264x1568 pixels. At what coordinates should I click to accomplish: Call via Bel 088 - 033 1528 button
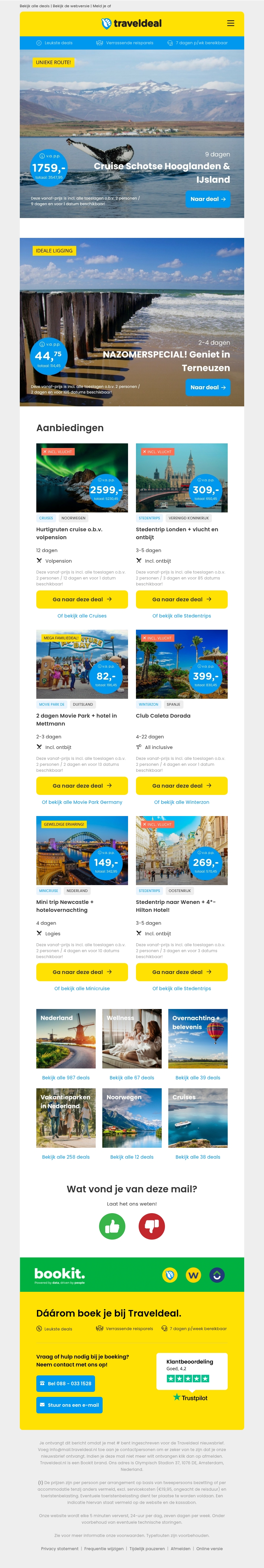click(x=66, y=1384)
